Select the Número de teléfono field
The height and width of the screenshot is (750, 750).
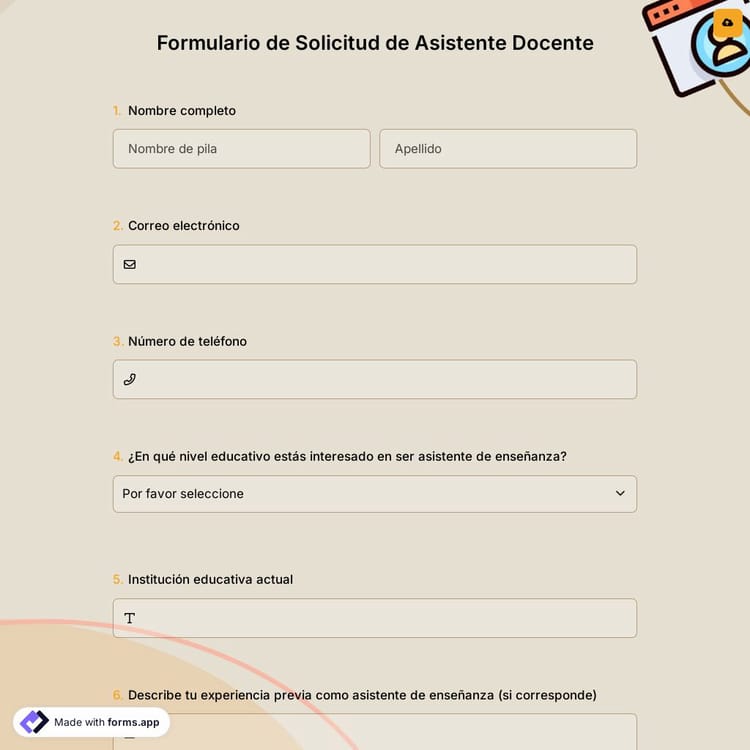(x=385, y=380)
